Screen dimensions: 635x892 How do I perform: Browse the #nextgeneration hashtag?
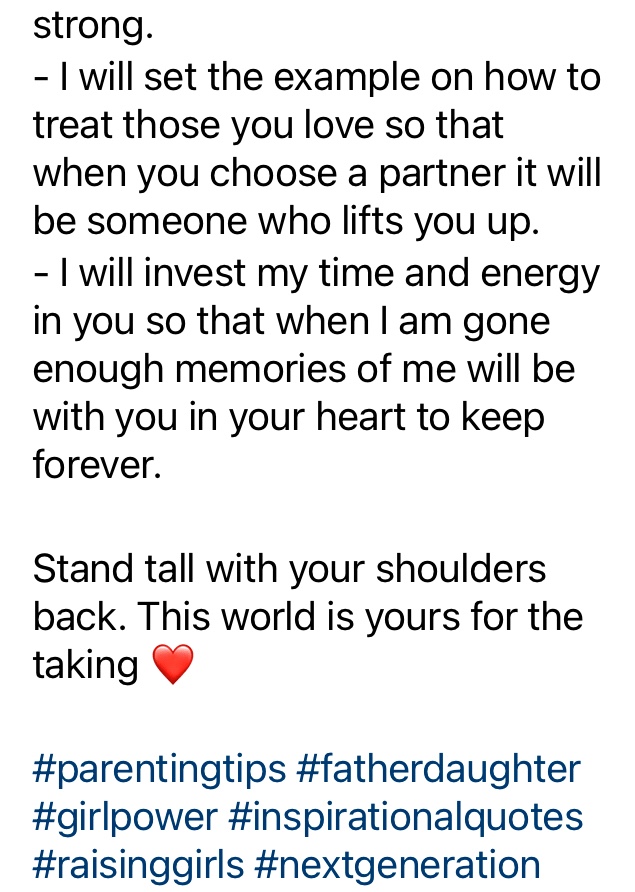pos(398,863)
